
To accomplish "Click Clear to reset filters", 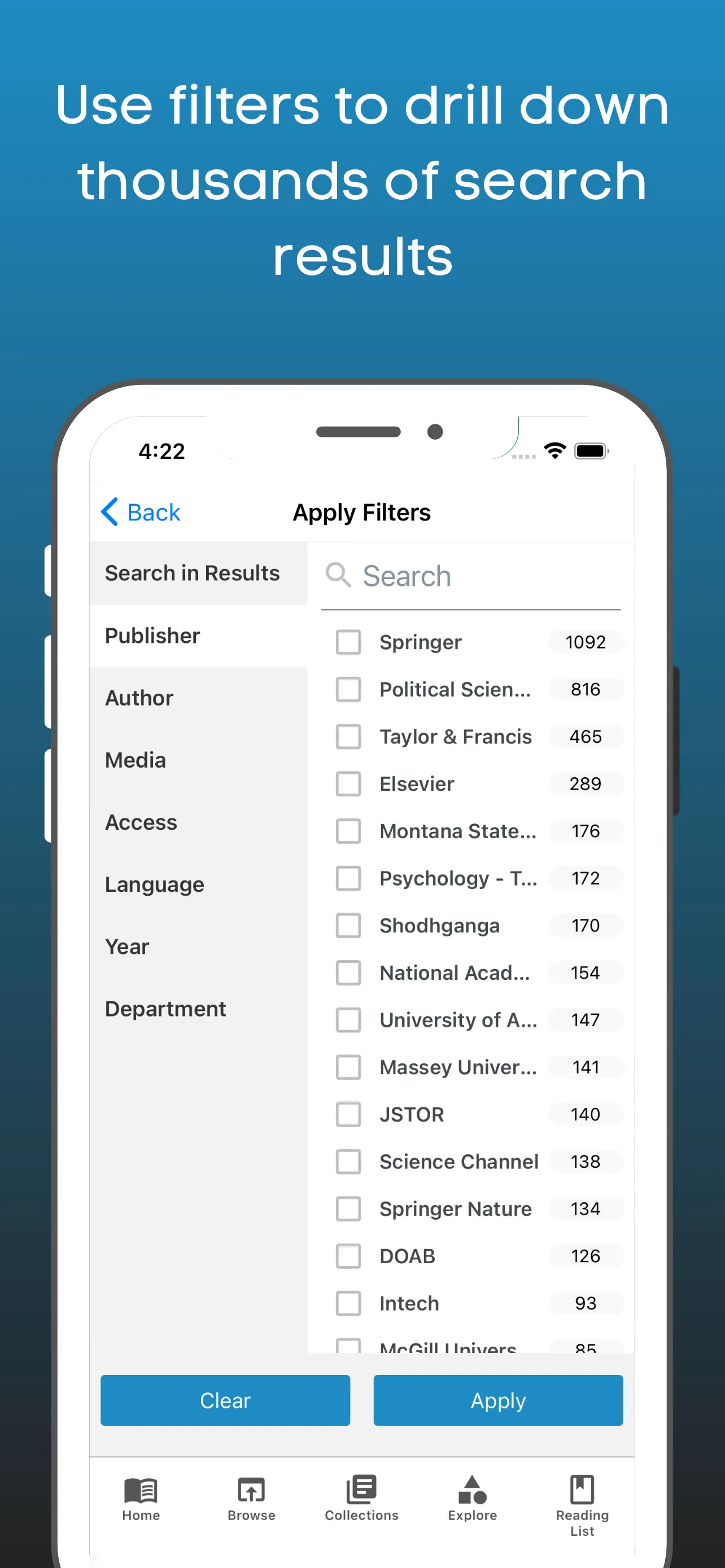I will [225, 1400].
